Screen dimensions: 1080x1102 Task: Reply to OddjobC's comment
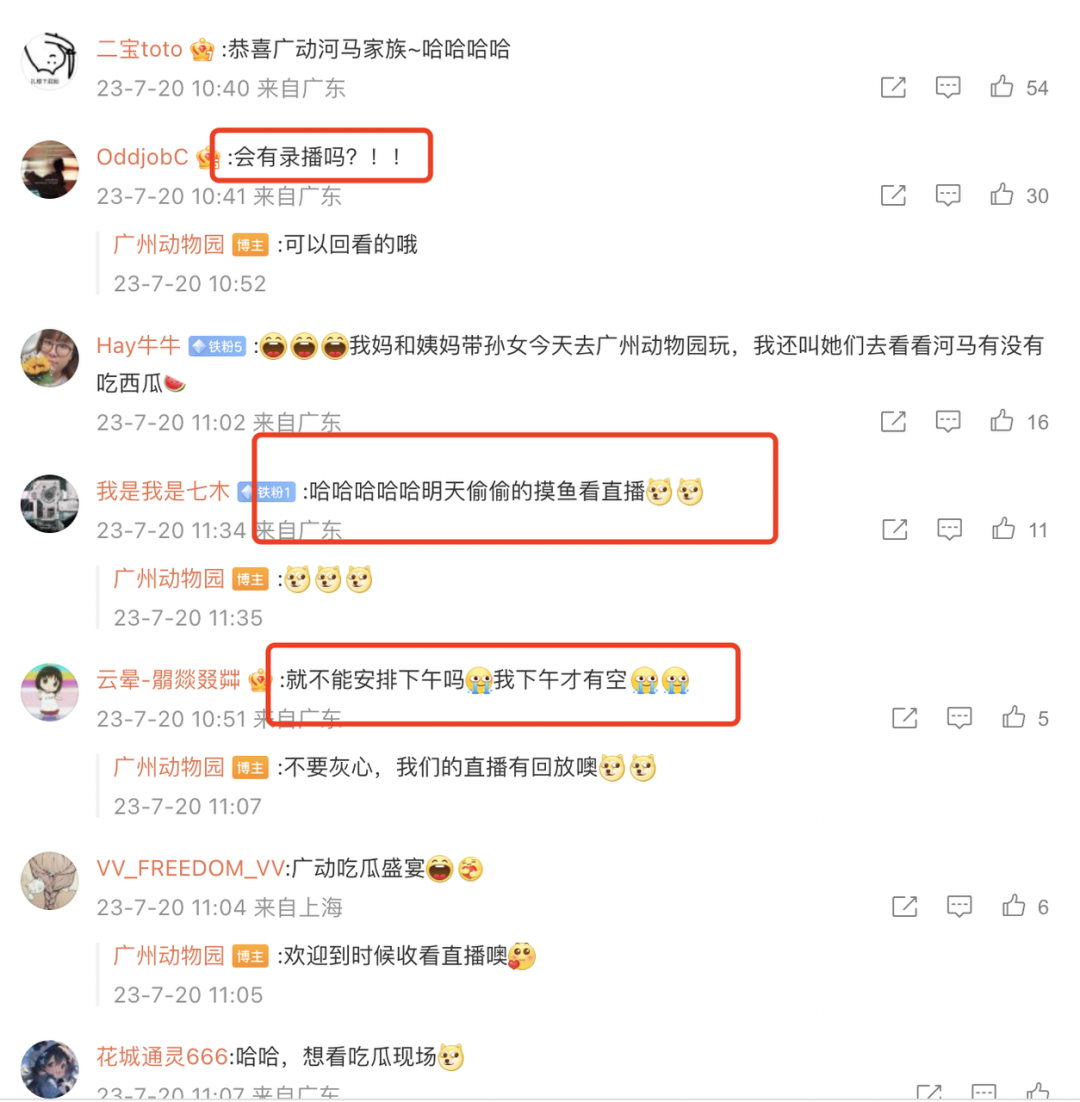948,195
